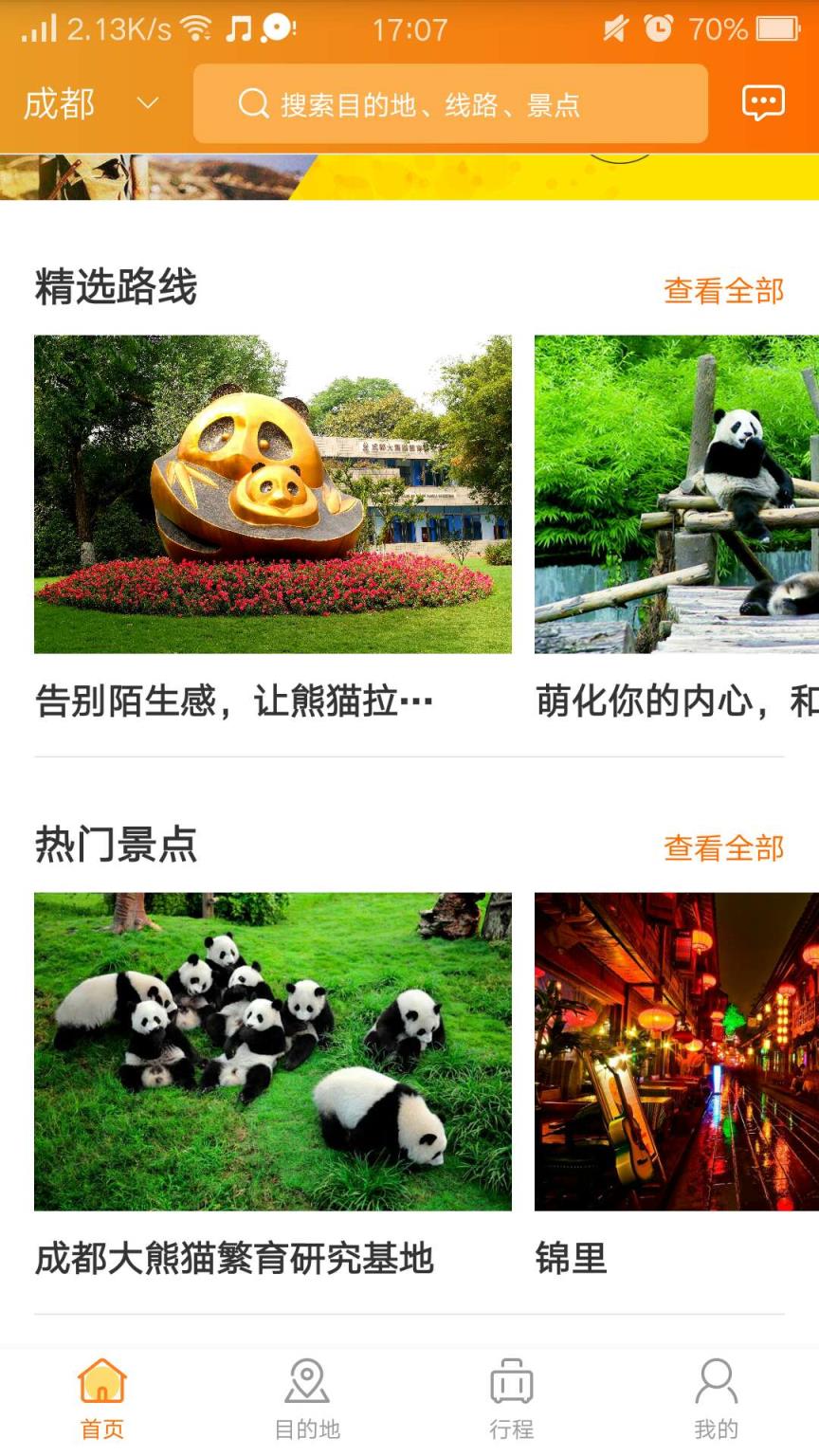Screen dimensions: 819x1456
Task: Open the 成都 city selector dropdown
Action: coord(90,103)
